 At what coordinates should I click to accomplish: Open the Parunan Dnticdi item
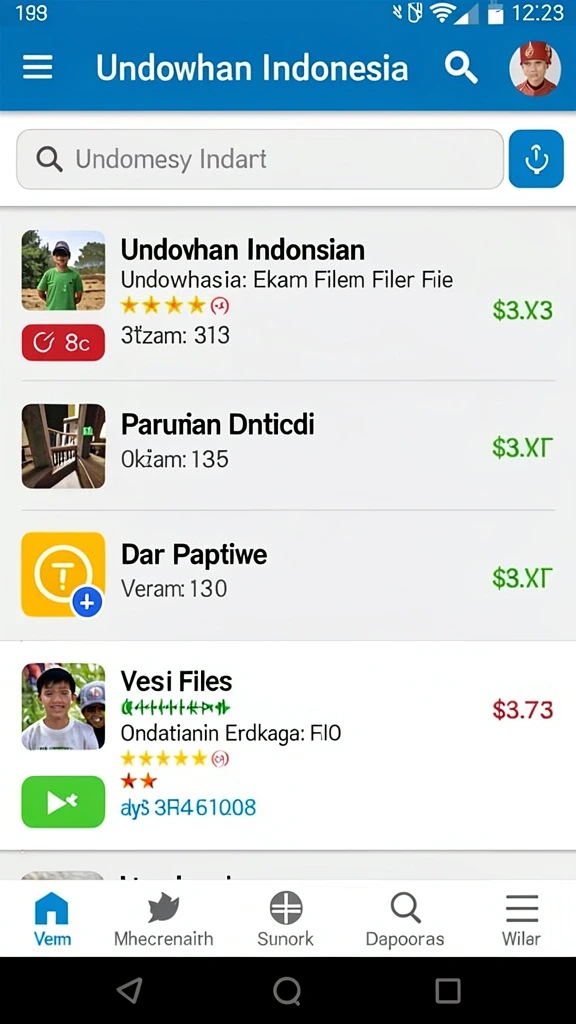(x=288, y=445)
